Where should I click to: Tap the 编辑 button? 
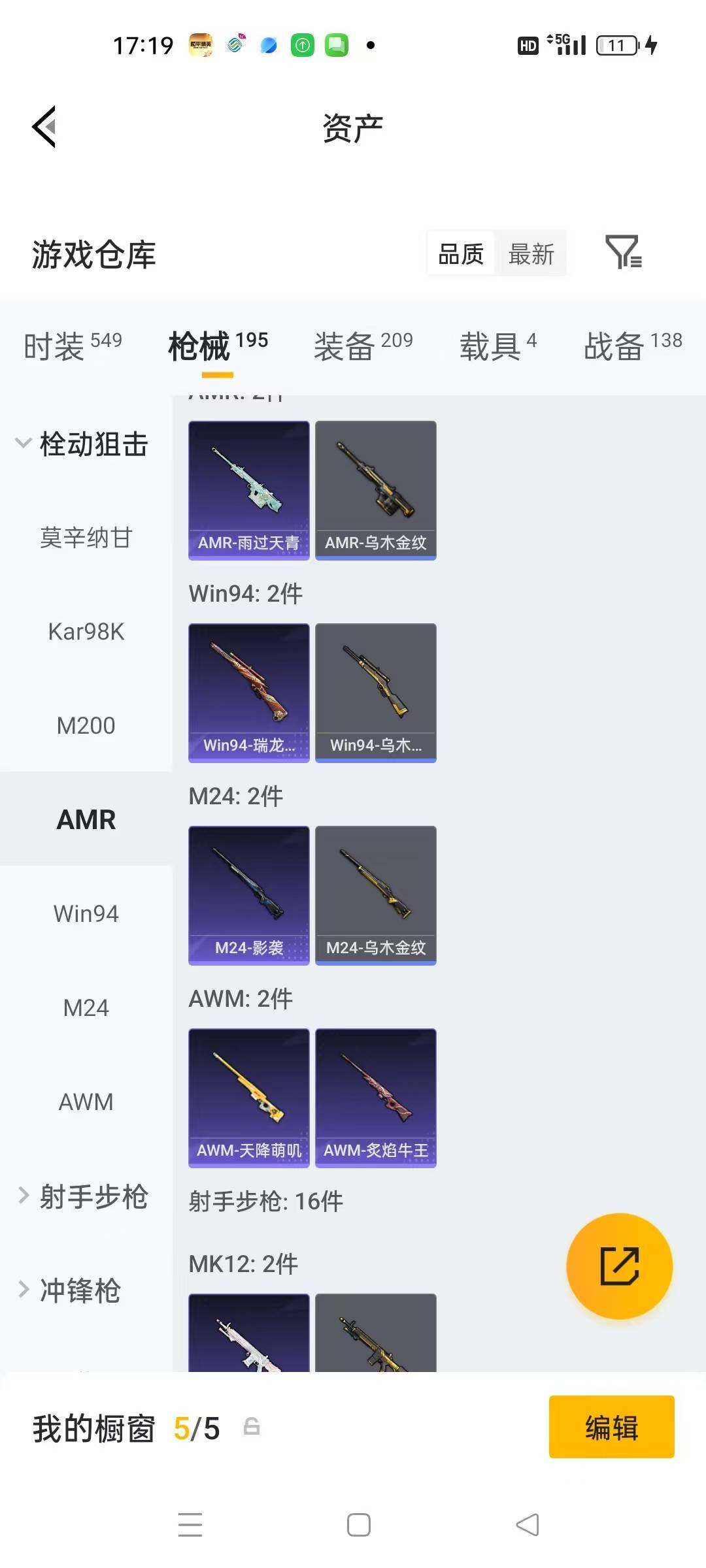[611, 1428]
